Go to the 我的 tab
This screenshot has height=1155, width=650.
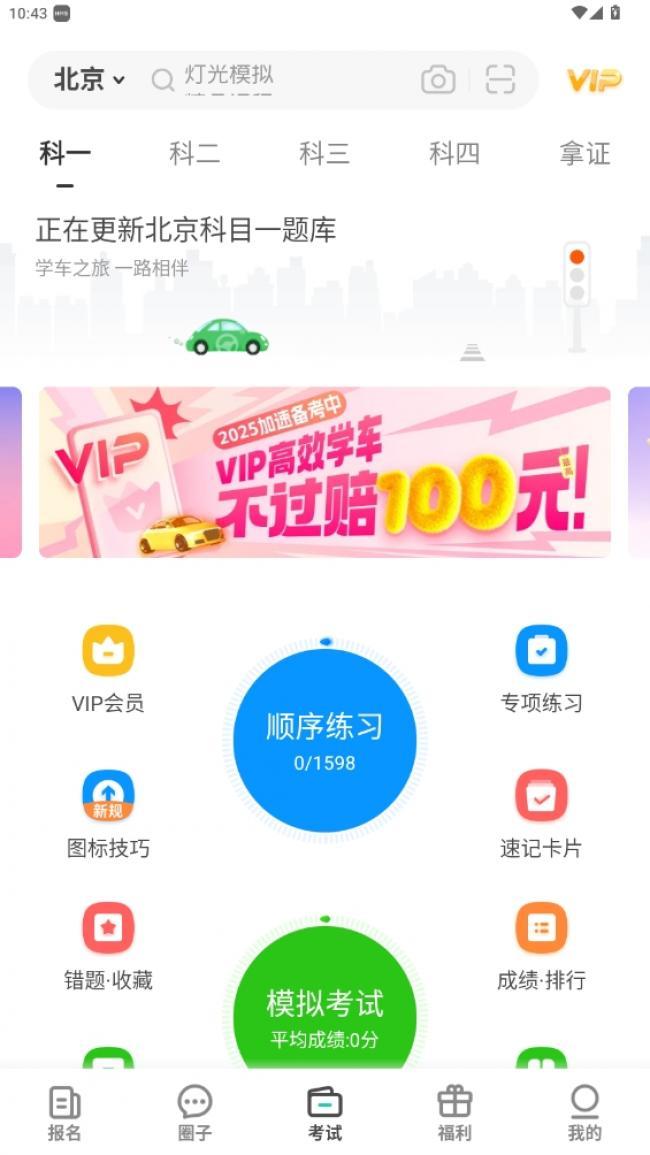tap(585, 1113)
